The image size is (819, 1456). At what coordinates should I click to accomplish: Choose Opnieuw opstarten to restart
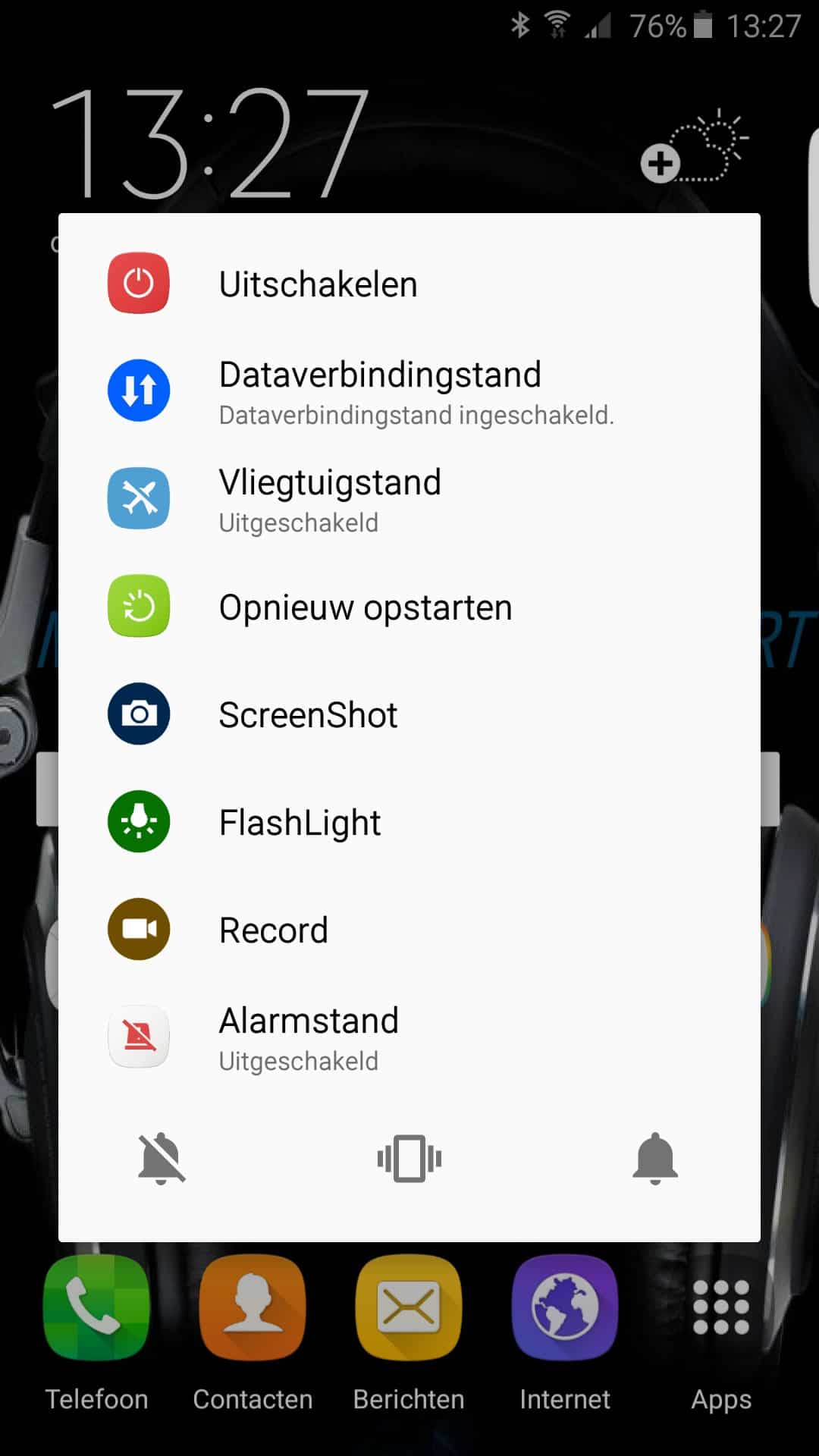[x=409, y=607]
